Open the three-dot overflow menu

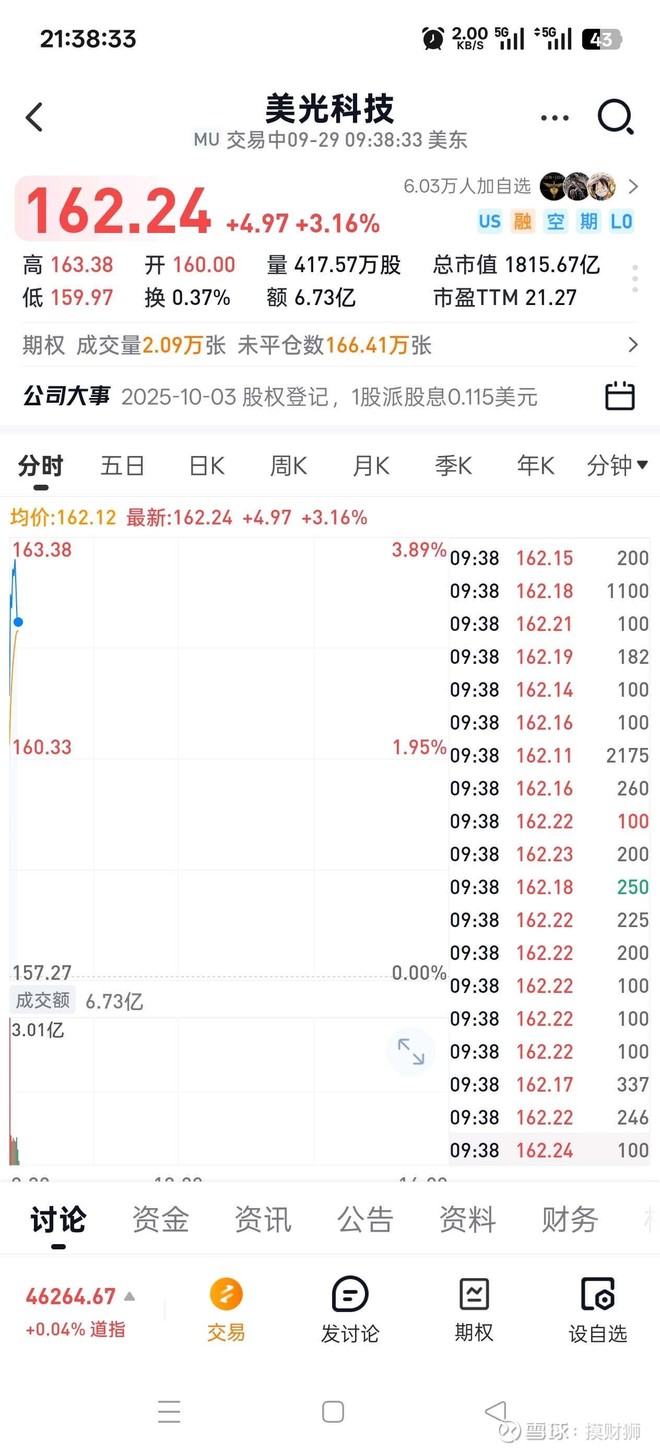point(554,118)
